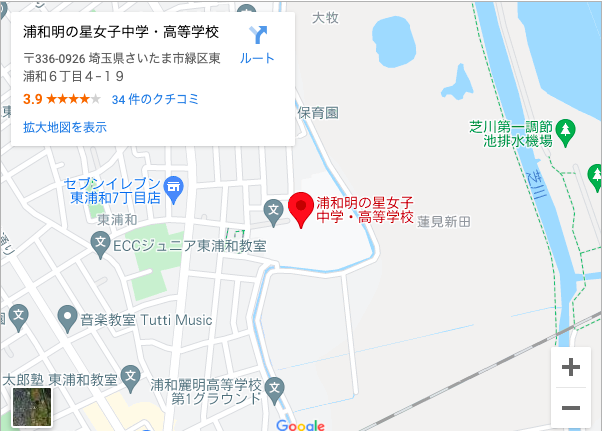Select the 芝川第一調節池排水機場 marker

[564, 129]
